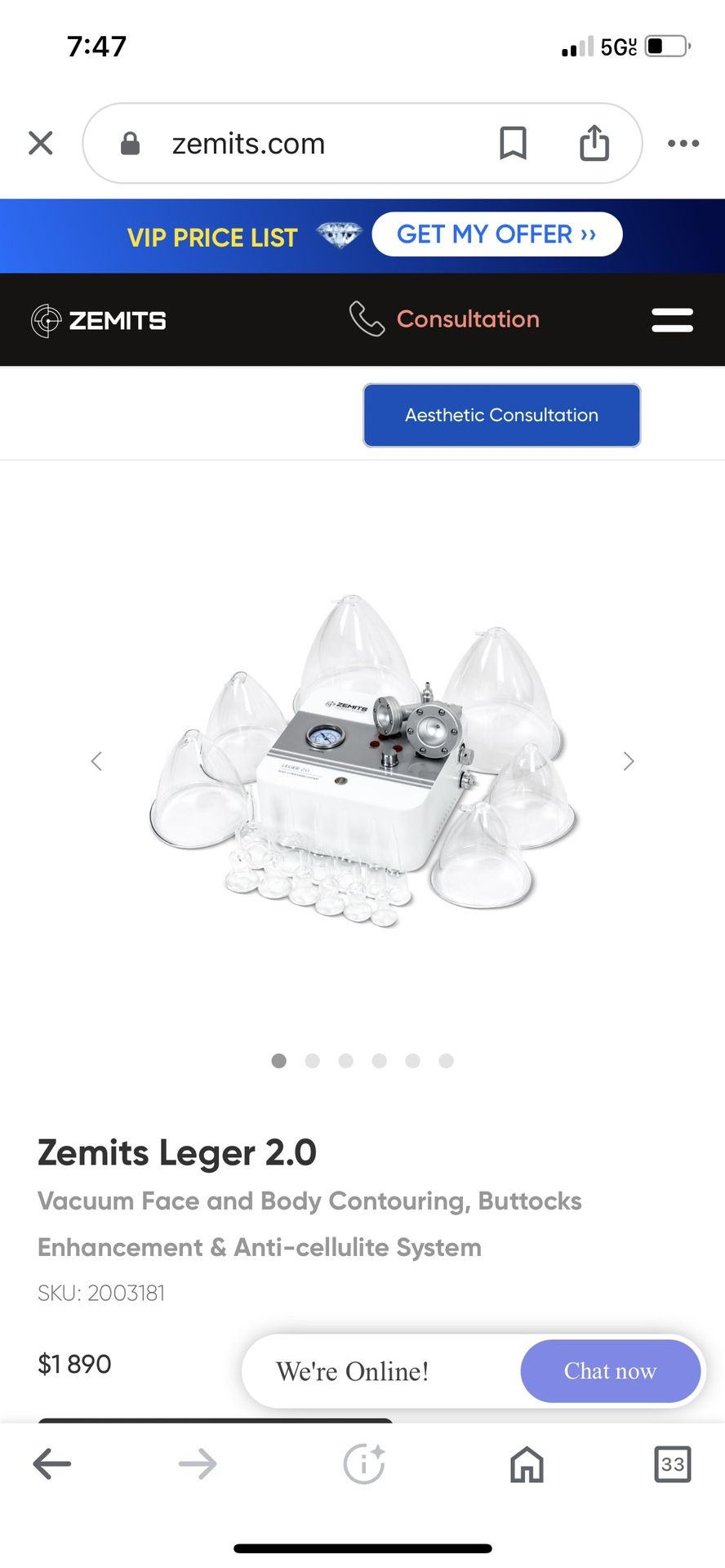The image size is (725, 1568).
Task: Tap the Aesthetic Consultation button
Action: click(x=501, y=415)
